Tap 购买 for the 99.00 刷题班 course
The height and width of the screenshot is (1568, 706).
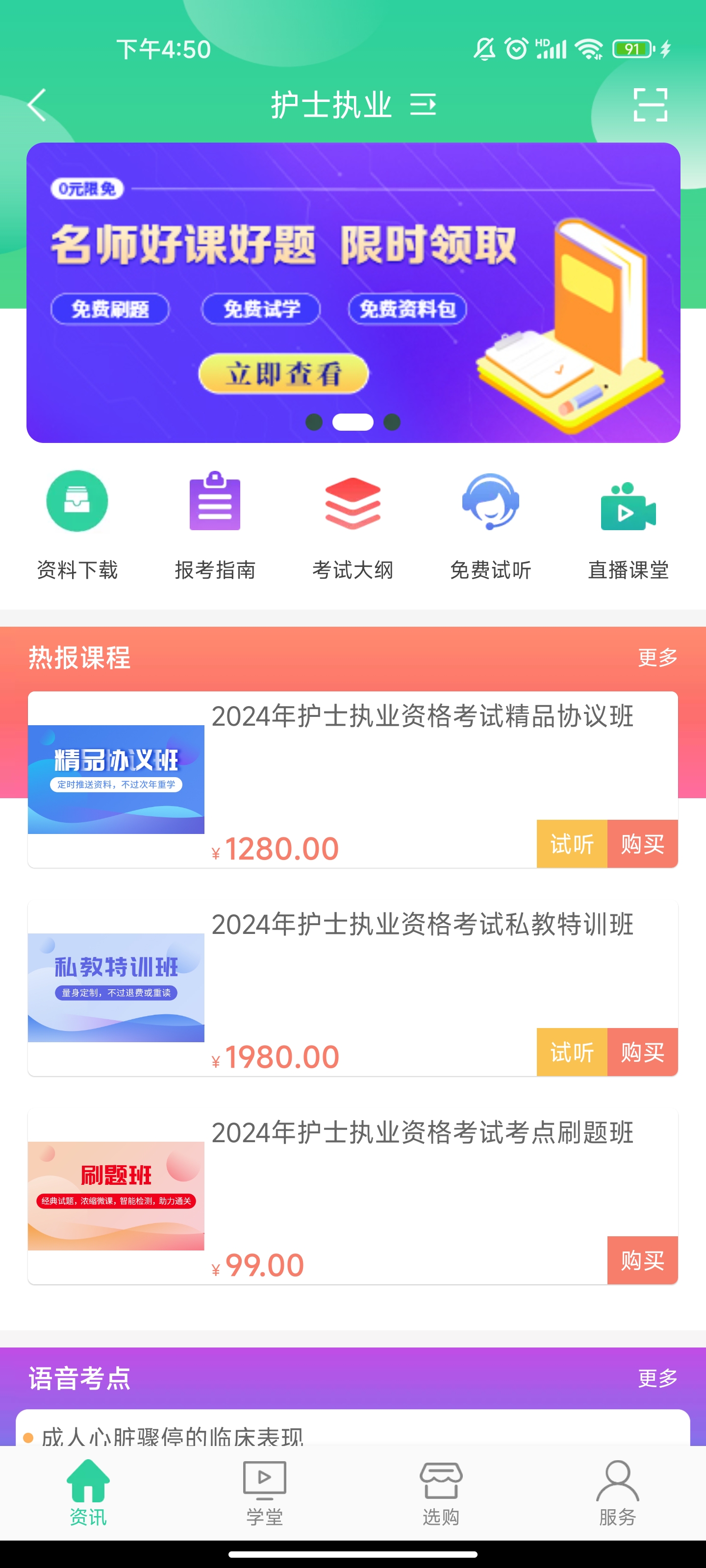642,1261
